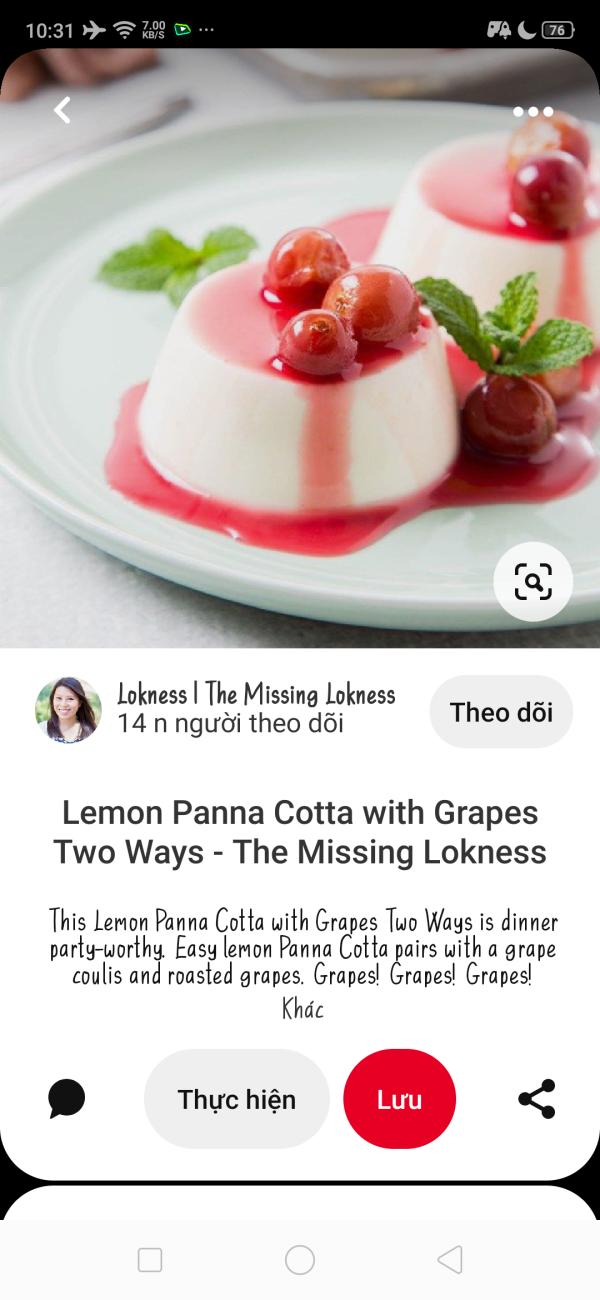This screenshot has width=600, height=1300.
Task: Open Lokness profile avatar
Action: click(x=68, y=711)
